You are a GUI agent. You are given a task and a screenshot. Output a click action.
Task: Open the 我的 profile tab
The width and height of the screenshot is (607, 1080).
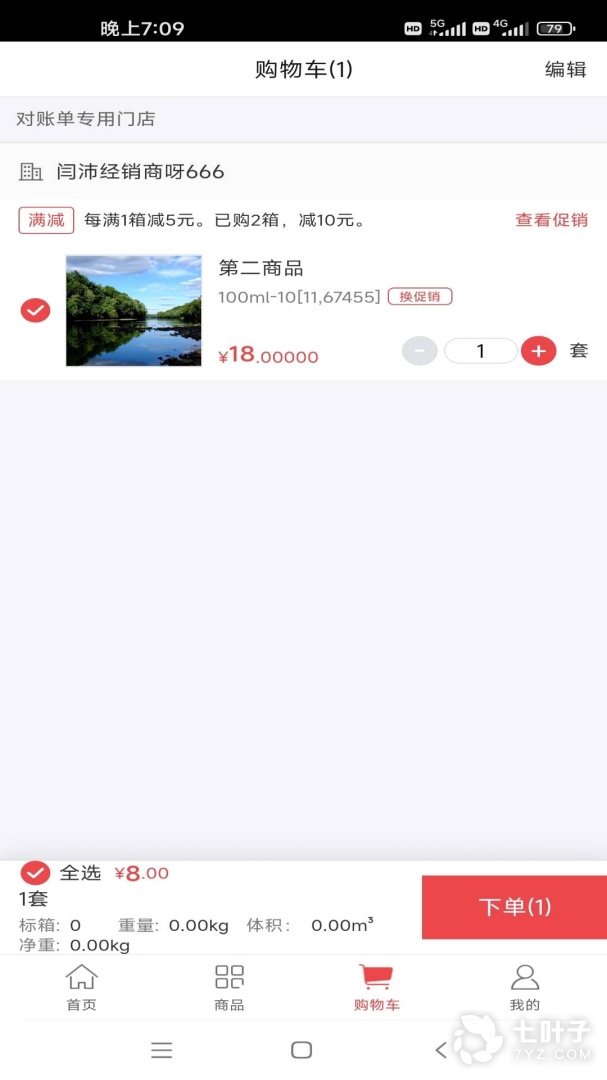[524, 988]
